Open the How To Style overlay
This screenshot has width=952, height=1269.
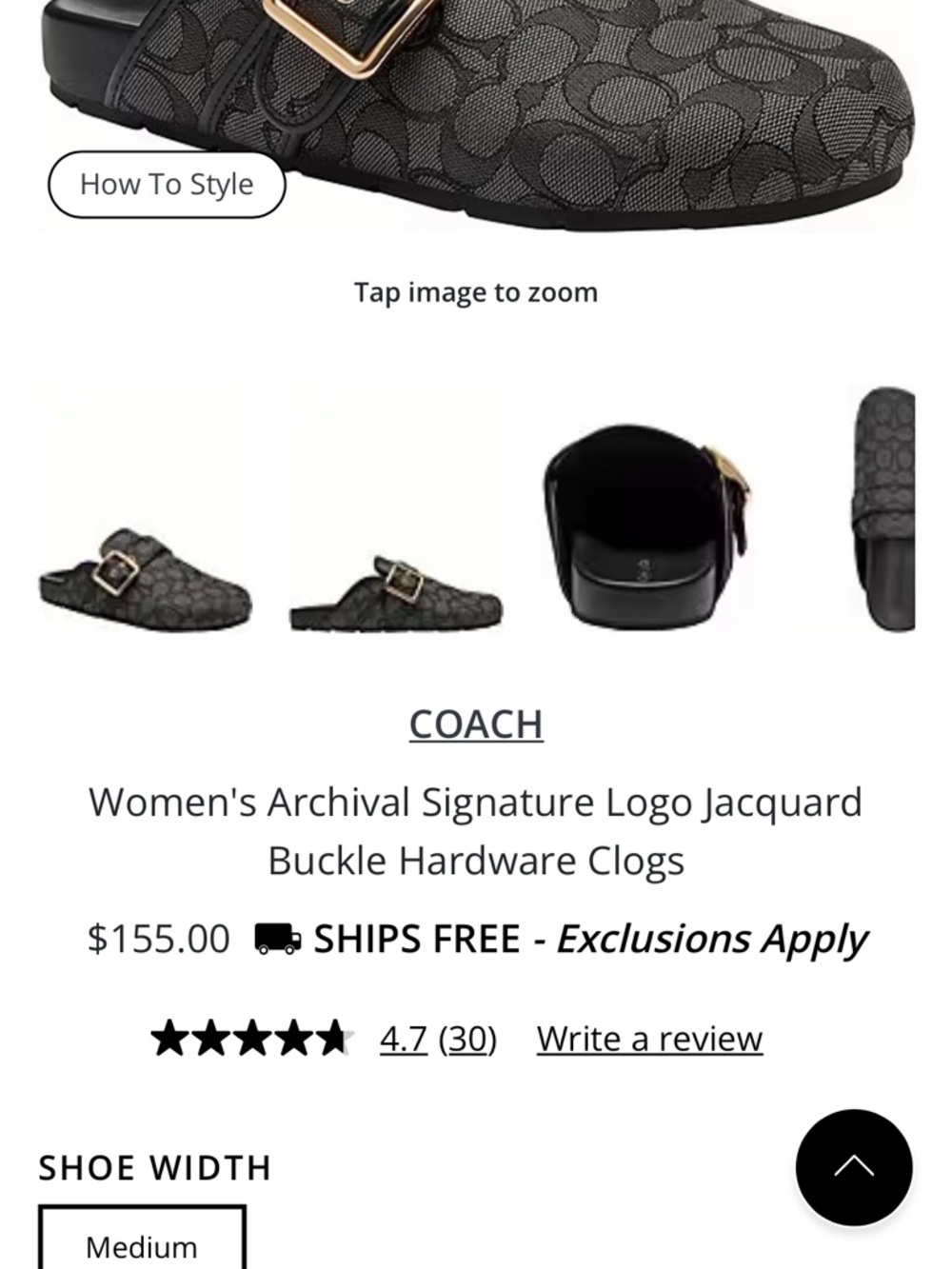coord(166,184)
